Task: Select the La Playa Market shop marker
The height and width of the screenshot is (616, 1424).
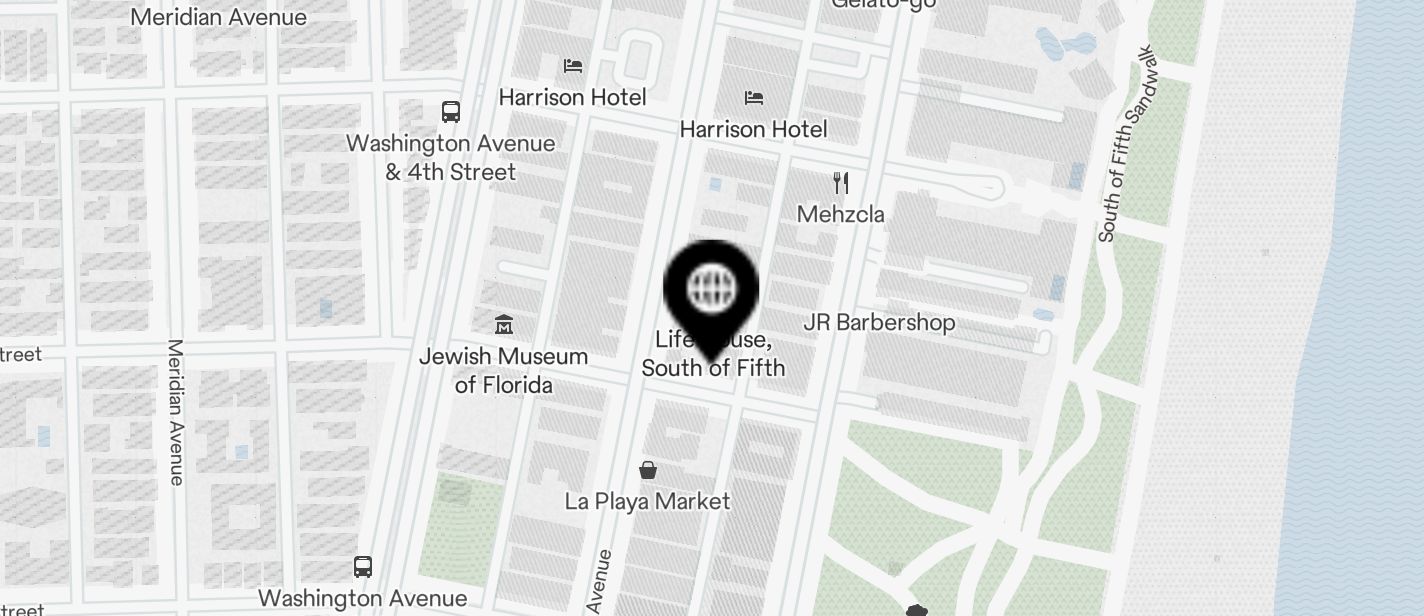Action: (648, 470)
